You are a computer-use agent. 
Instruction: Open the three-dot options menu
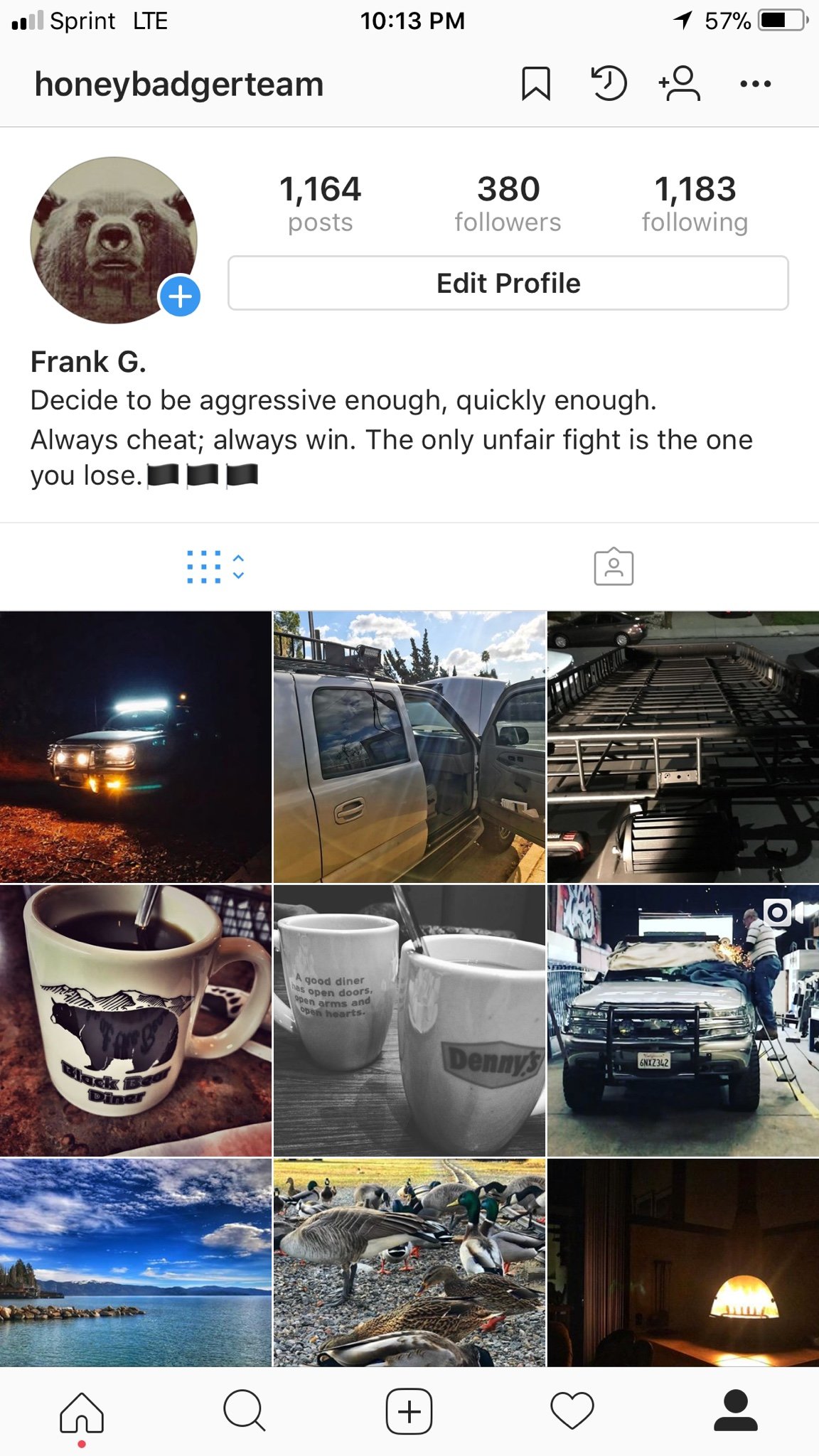755,84
